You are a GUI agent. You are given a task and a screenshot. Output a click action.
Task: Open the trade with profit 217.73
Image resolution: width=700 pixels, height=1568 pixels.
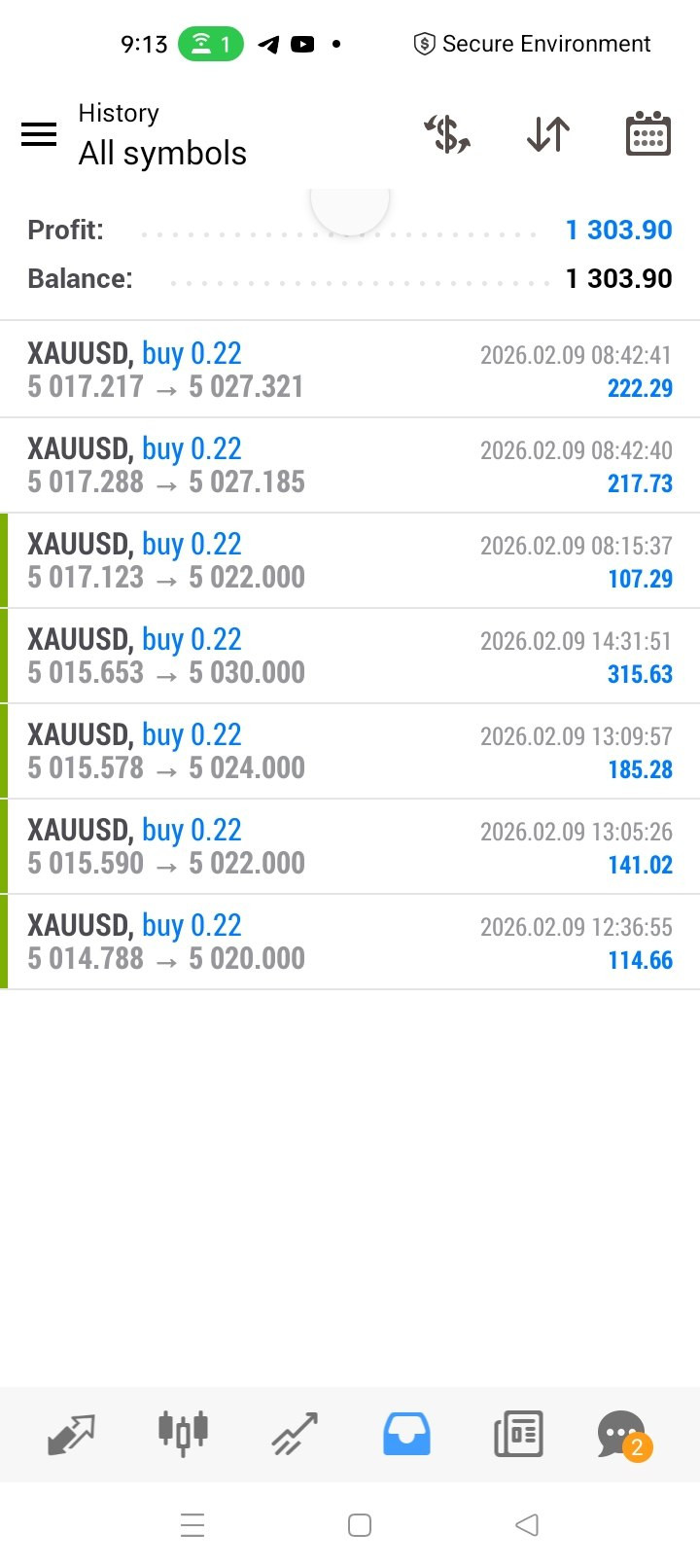350,465
